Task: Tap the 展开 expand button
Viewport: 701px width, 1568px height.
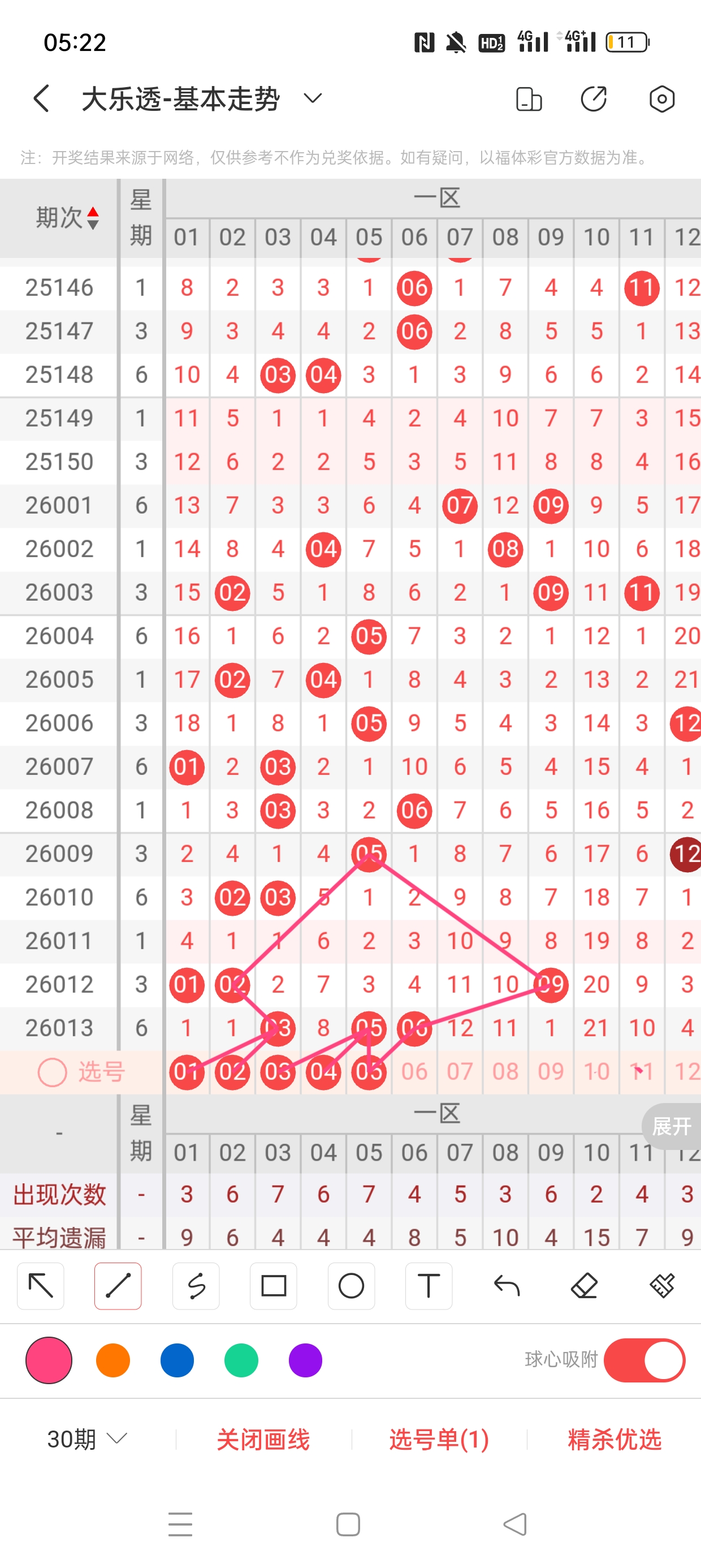Action: click(x=671, y=1127)
